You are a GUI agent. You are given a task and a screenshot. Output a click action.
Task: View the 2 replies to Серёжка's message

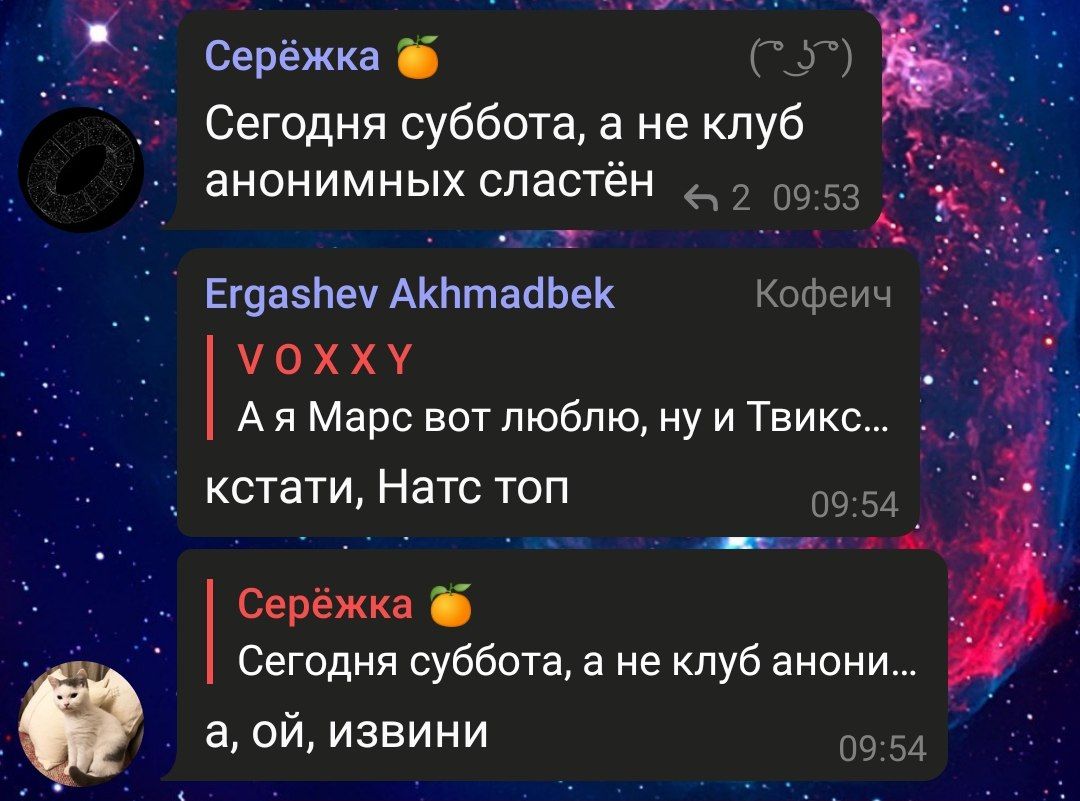[717, 199]
